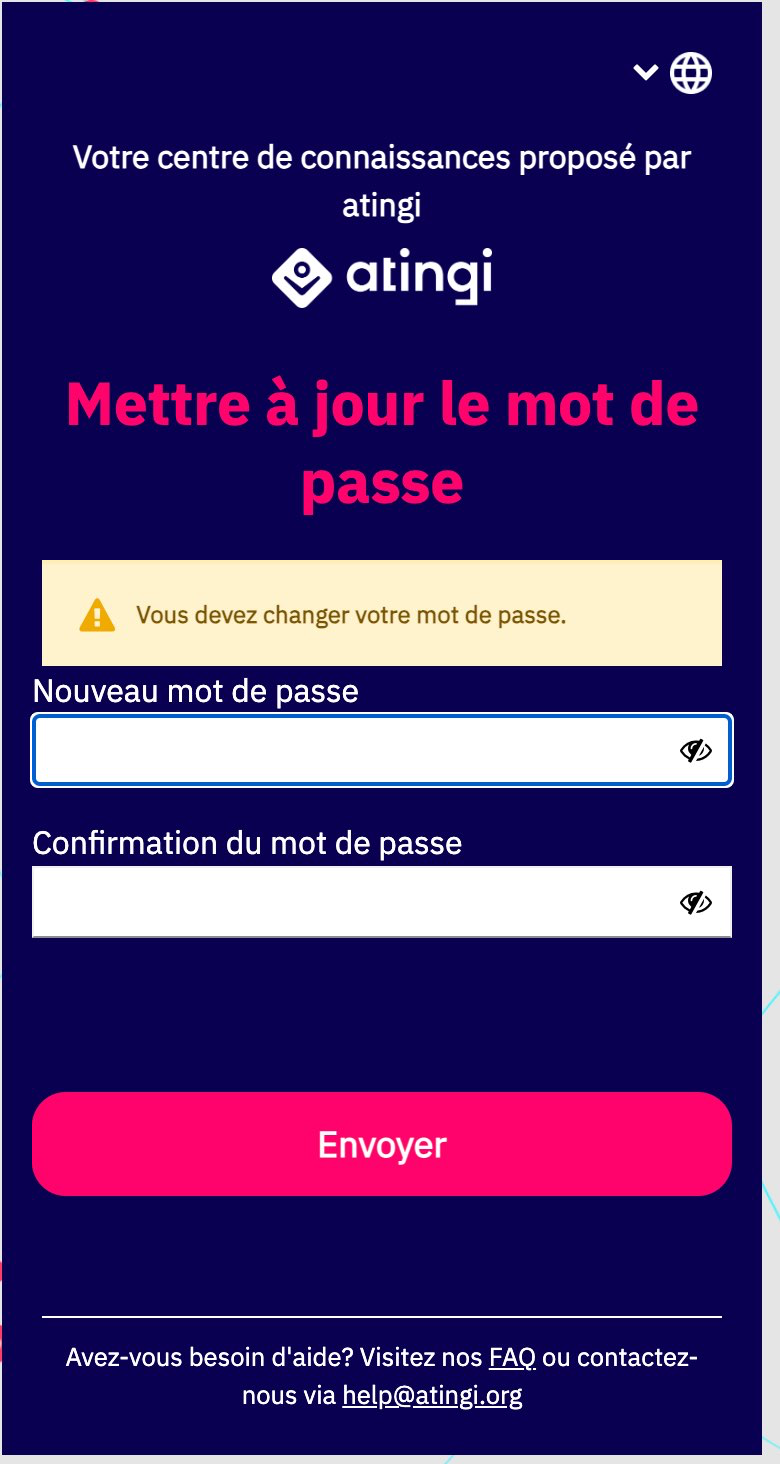
Task: Reveal password in the confirmation field
Action: pos(695,902)
